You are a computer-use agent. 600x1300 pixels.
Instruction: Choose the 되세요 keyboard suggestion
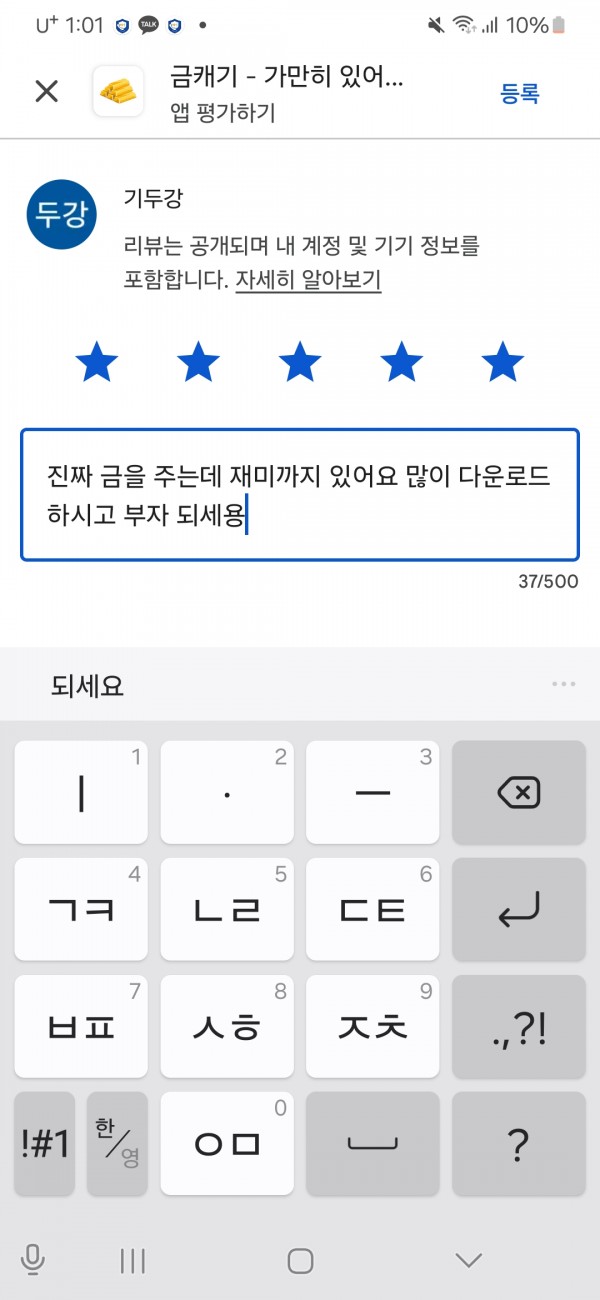(x=87, y=686)
